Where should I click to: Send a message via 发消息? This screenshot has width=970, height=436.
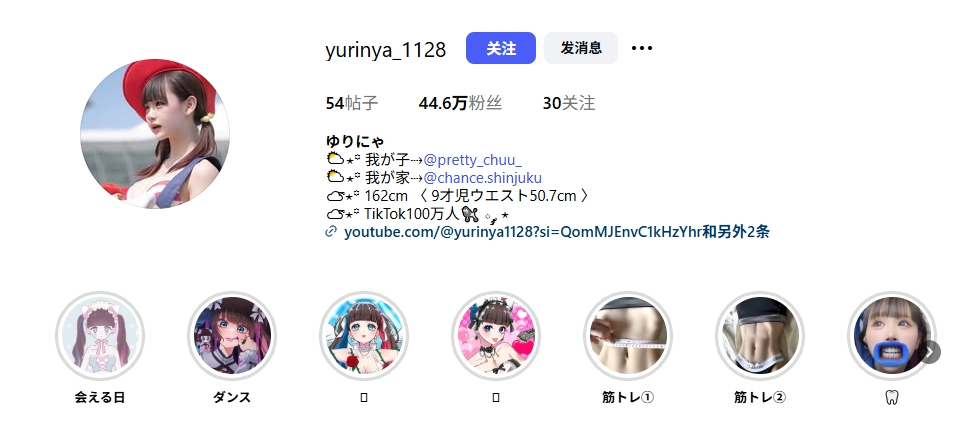580,48
